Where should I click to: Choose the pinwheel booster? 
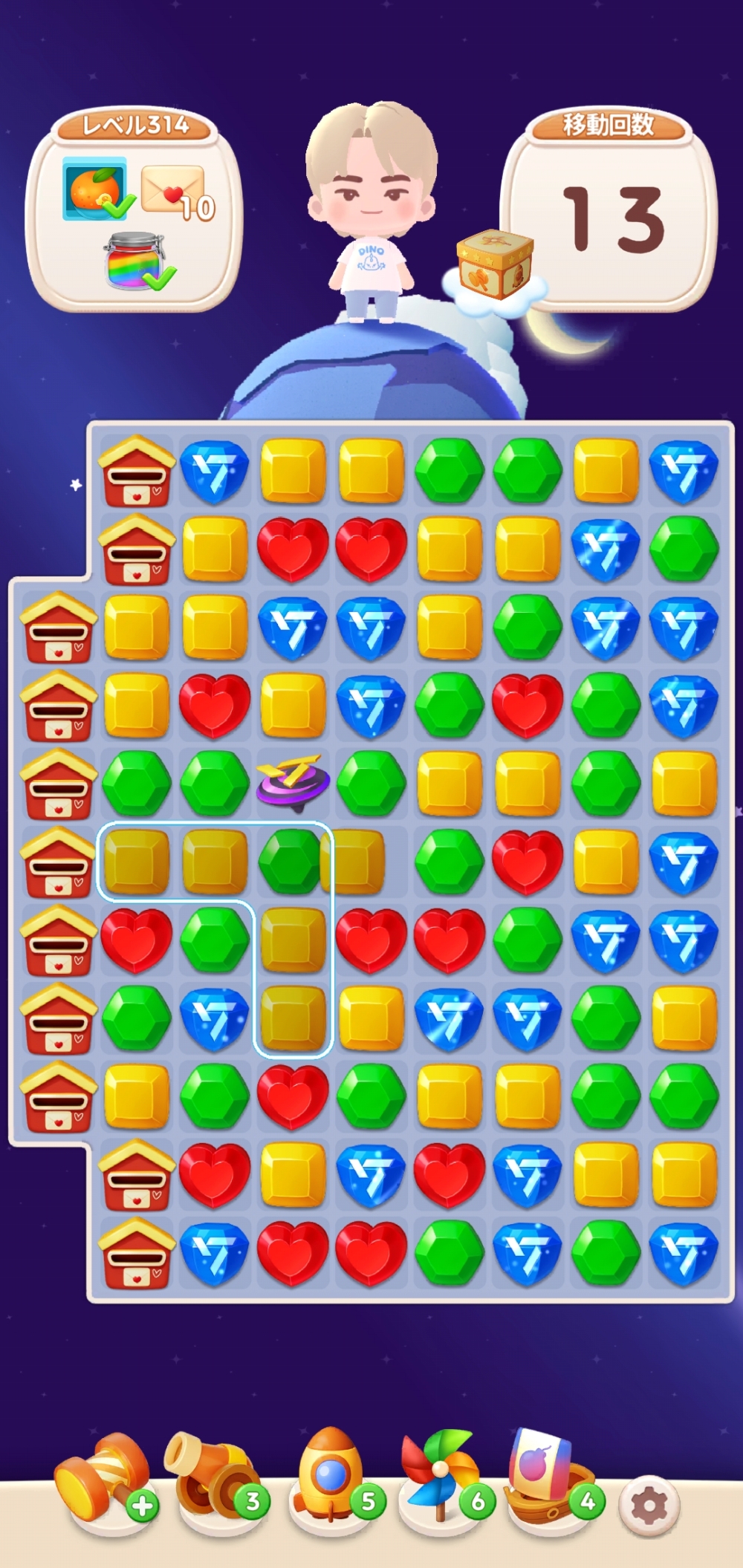(x=440, y=1474)
